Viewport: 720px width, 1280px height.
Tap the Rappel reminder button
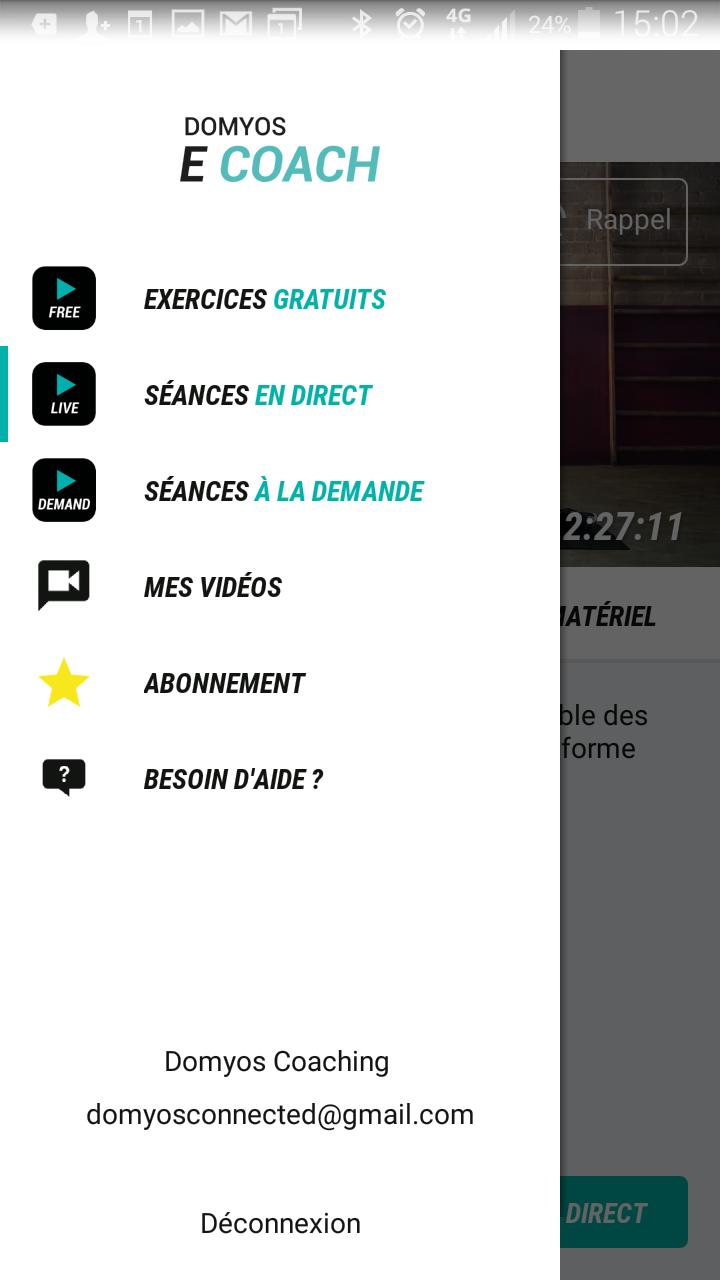(x=627, y=221)
